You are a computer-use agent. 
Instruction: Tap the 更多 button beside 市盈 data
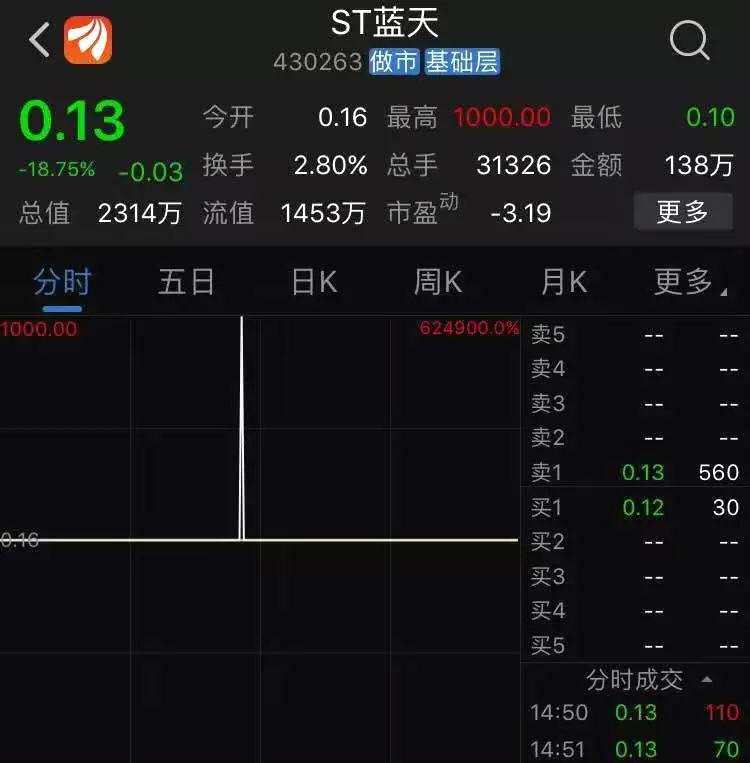tap(683, 212)
